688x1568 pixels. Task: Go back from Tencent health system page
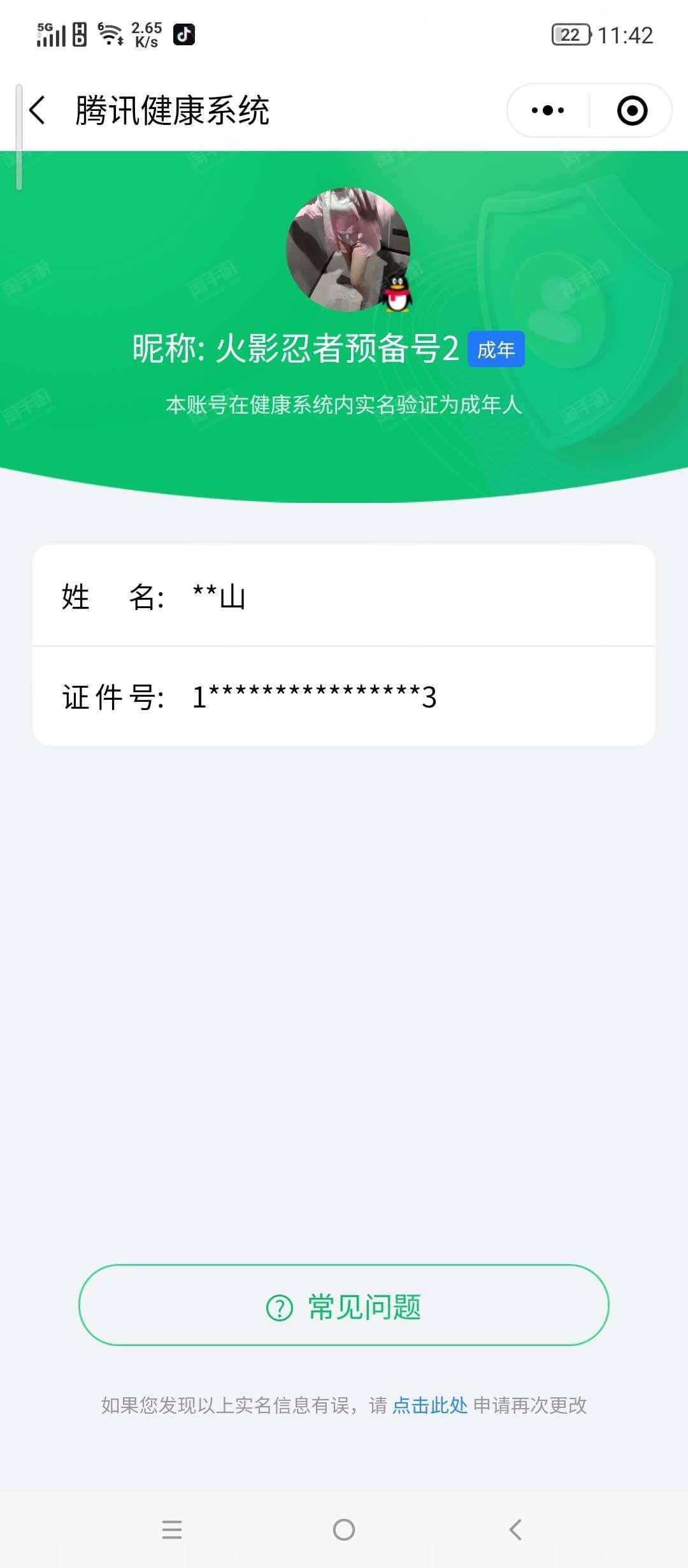38,111
